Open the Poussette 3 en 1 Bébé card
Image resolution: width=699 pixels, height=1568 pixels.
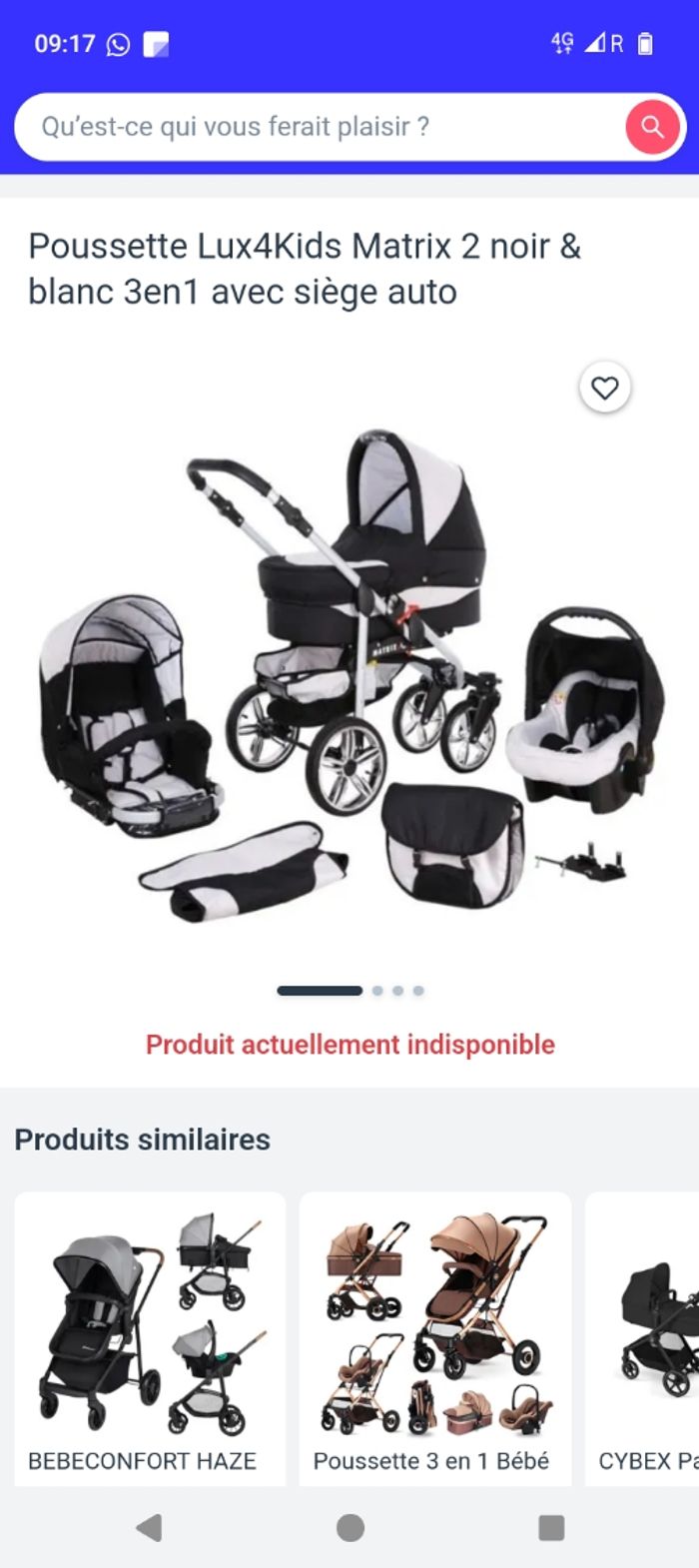[435, 1338]
